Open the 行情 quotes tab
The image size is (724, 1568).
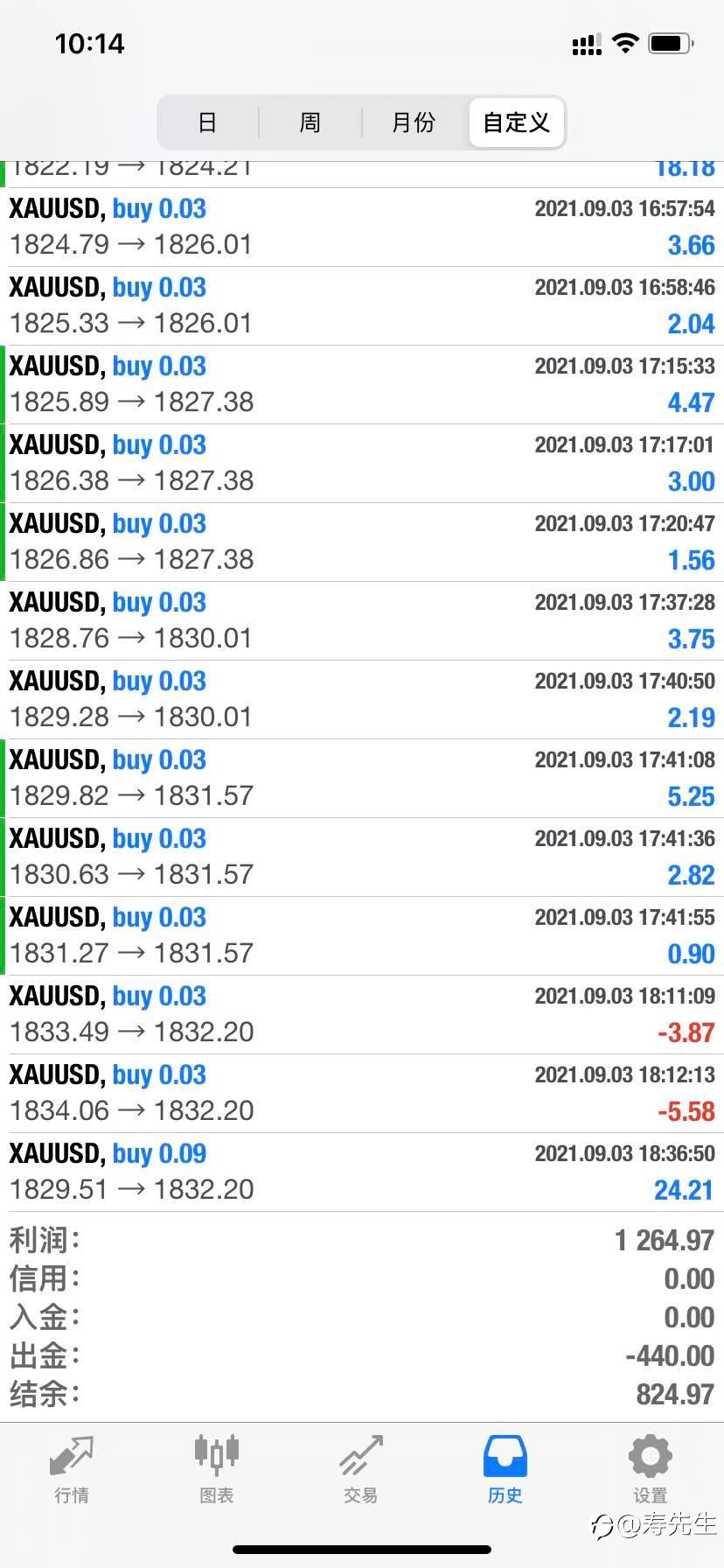click(72, 1469)
